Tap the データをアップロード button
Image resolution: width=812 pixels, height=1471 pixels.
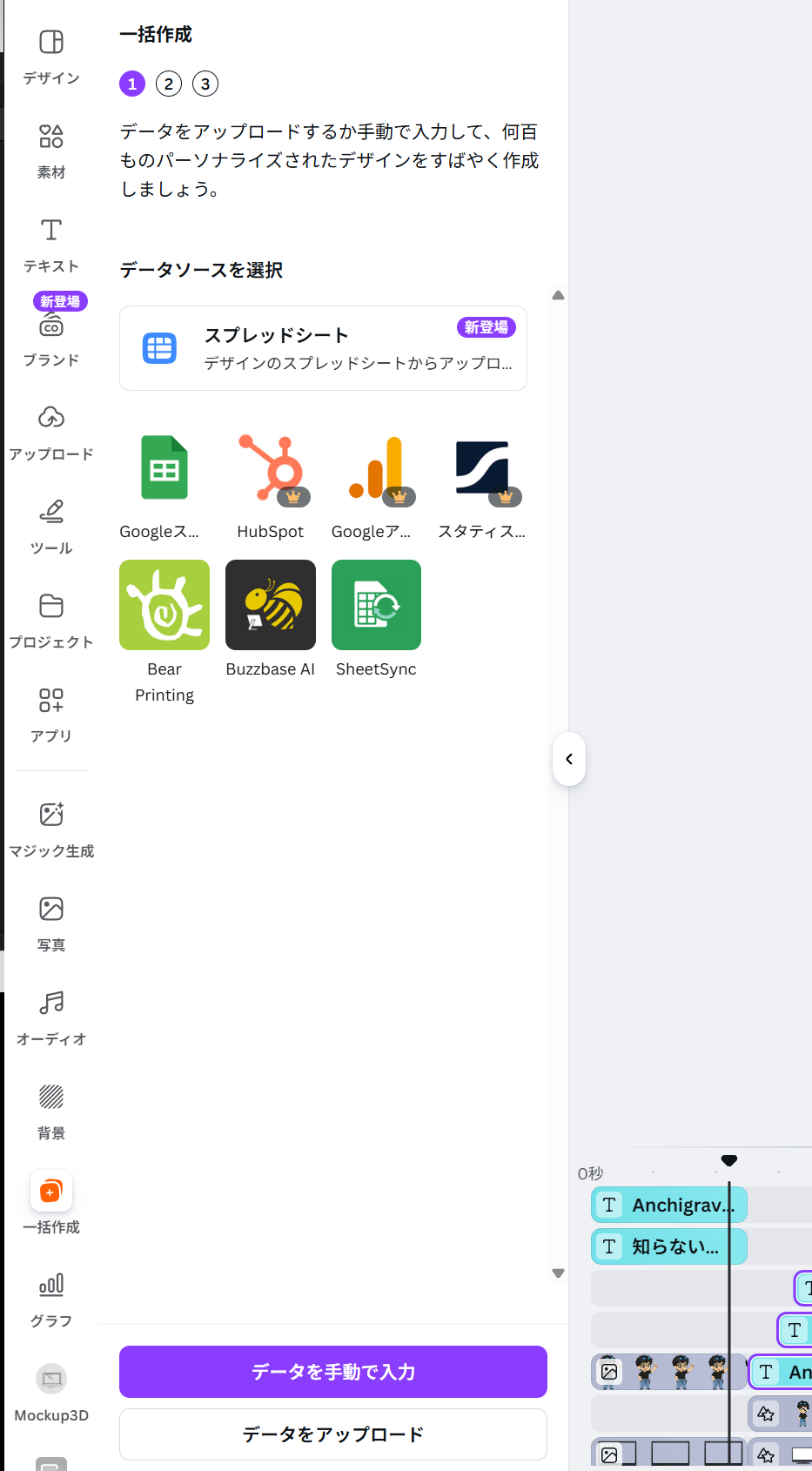333,1434
